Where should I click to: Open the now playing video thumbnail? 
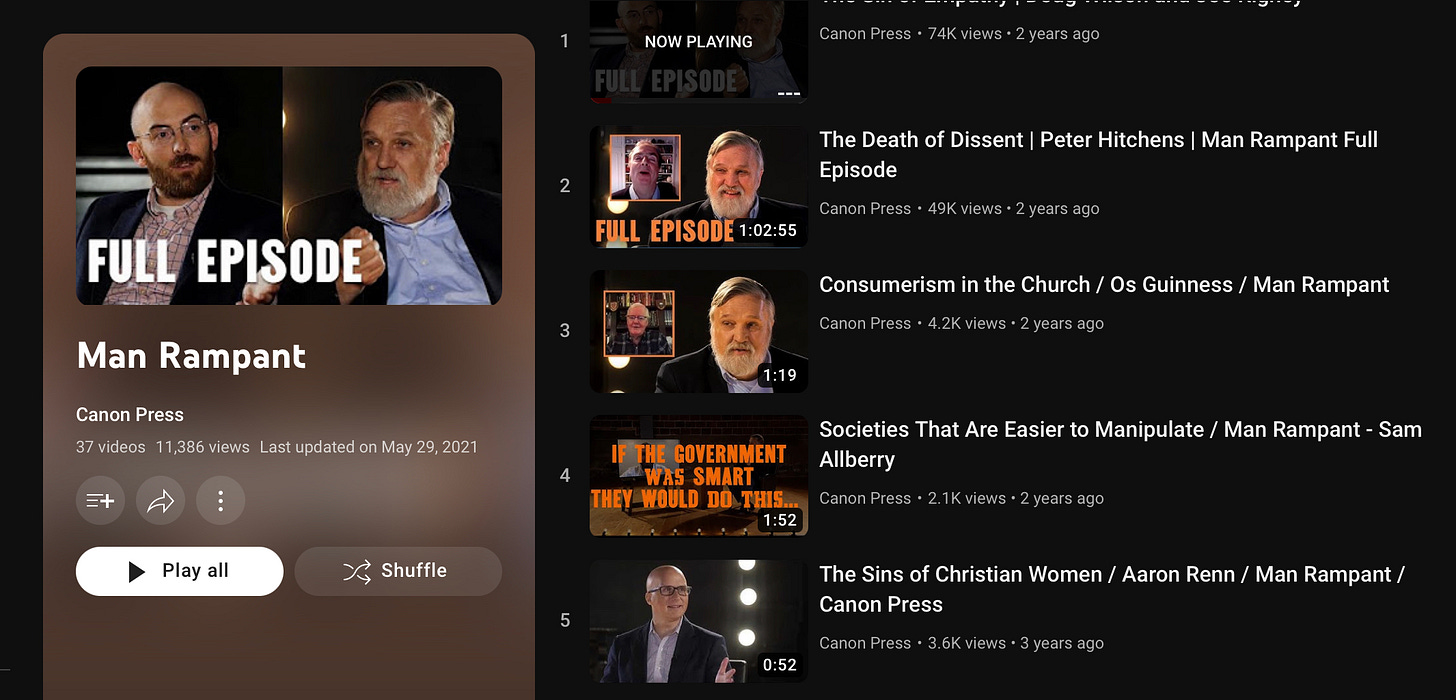coord(698,50)
